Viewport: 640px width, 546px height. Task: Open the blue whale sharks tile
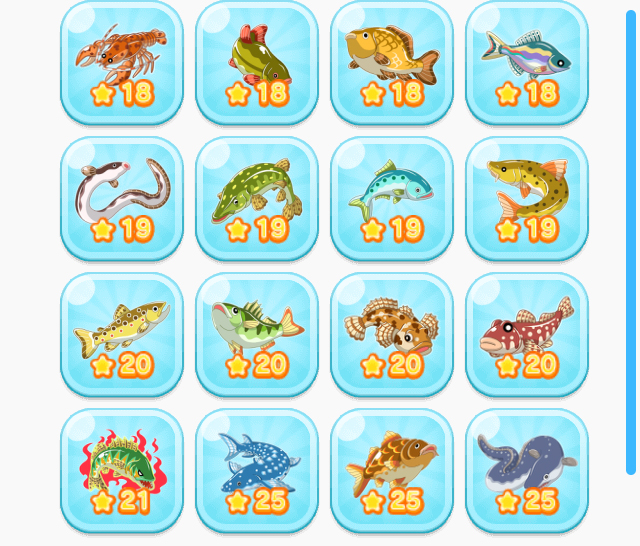(256, 471)
